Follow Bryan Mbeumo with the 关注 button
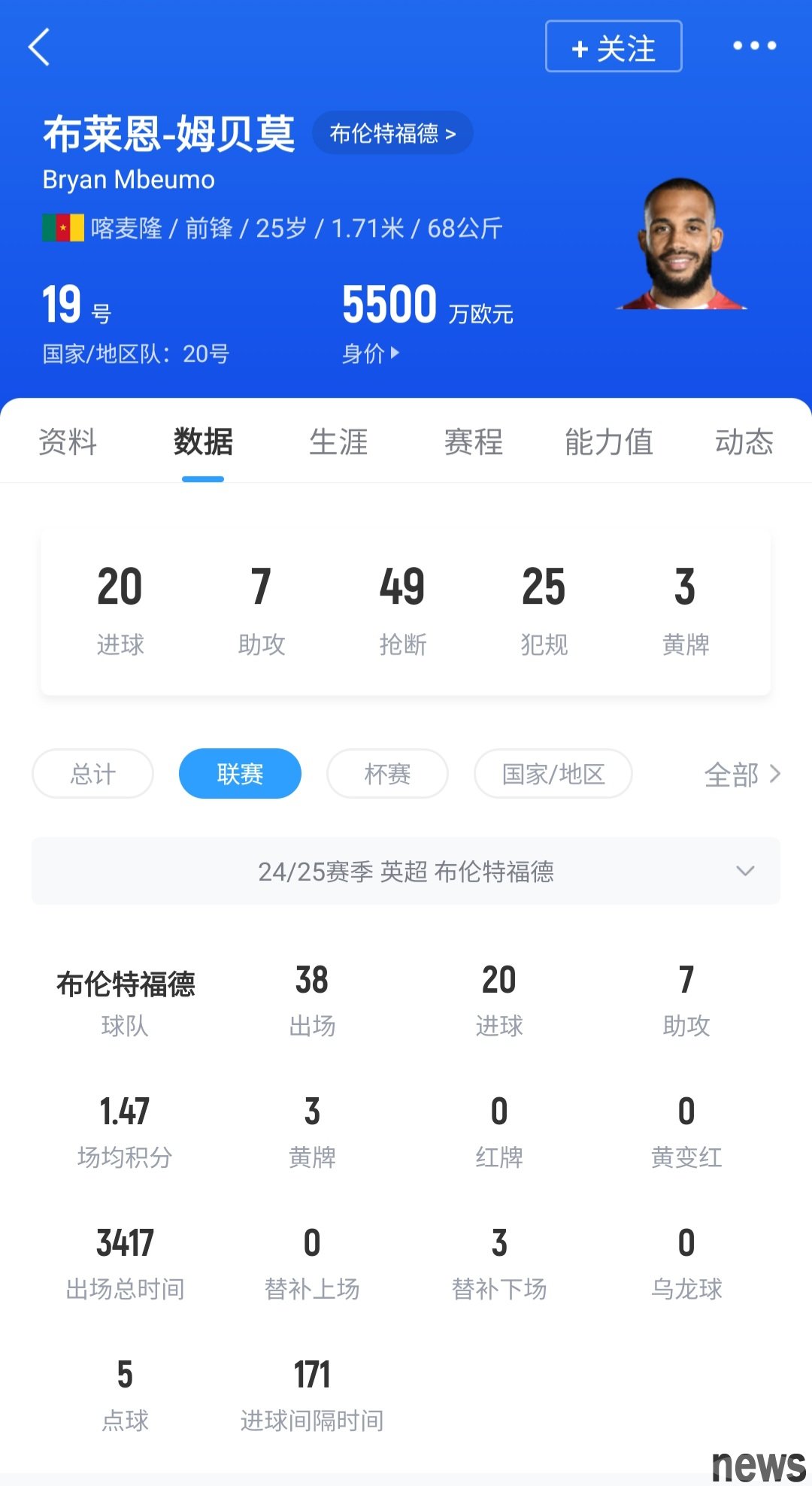 point(614,47)
